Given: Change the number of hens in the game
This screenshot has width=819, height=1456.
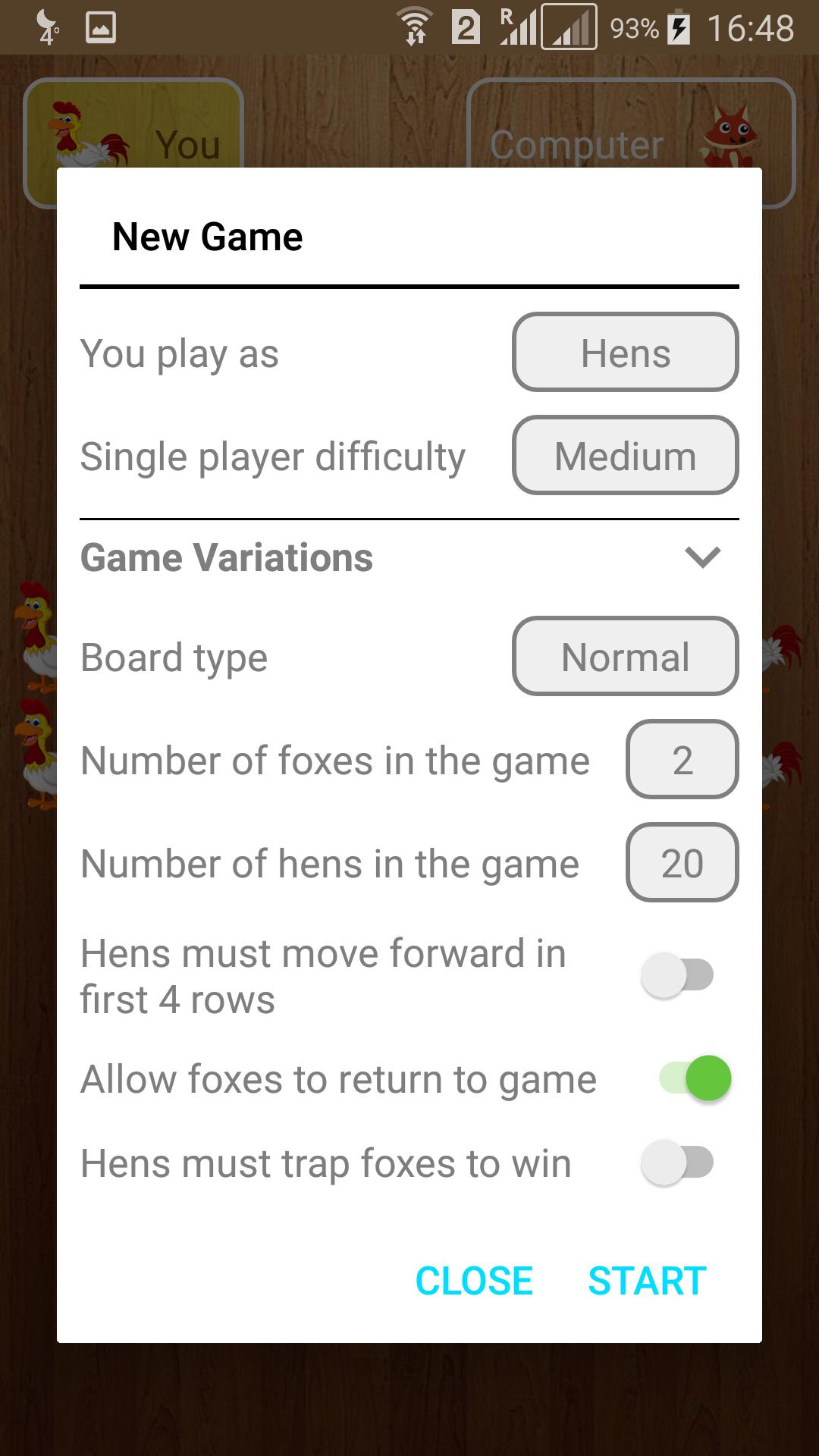Looking at the screenshot, I should point(682,863).
